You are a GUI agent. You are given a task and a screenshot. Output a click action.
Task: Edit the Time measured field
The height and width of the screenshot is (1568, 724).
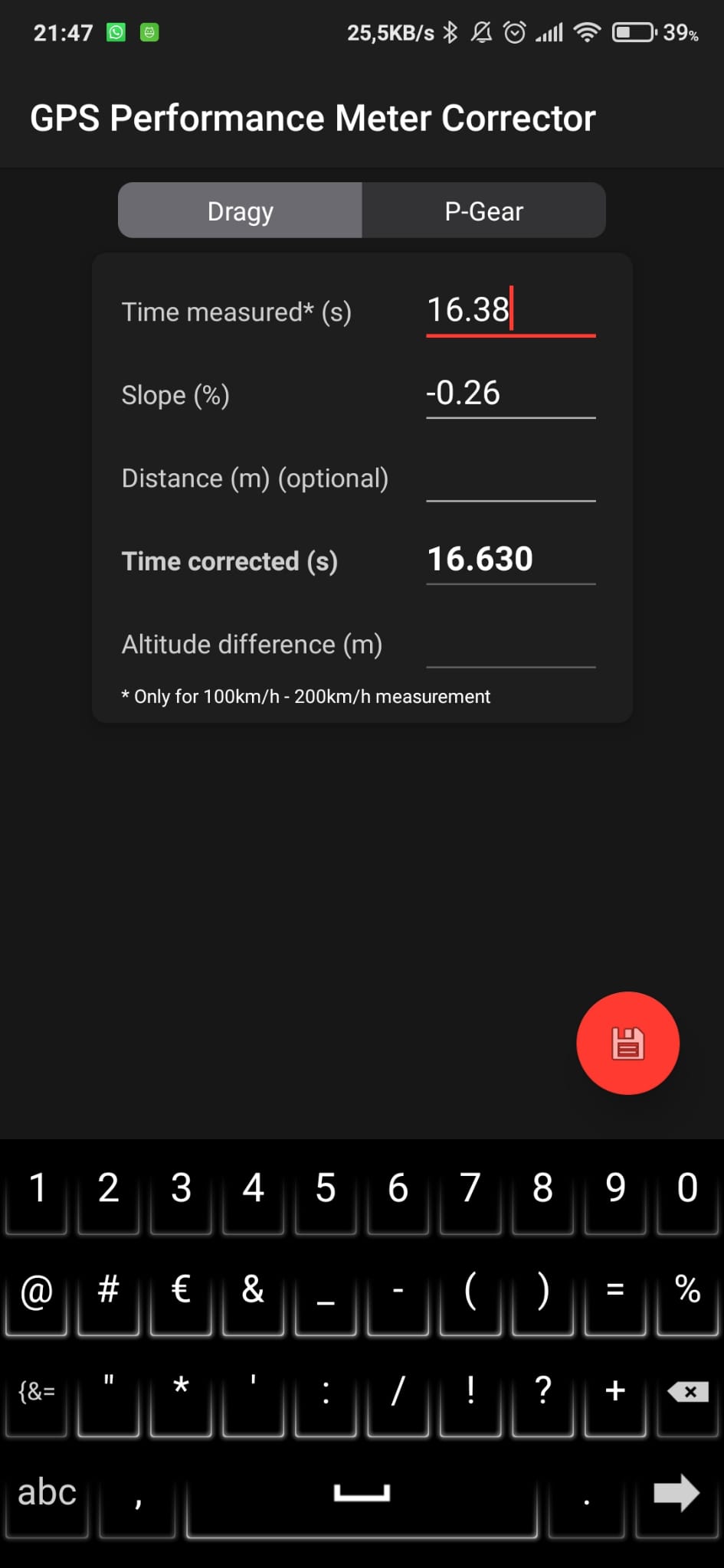coord(509,310)
